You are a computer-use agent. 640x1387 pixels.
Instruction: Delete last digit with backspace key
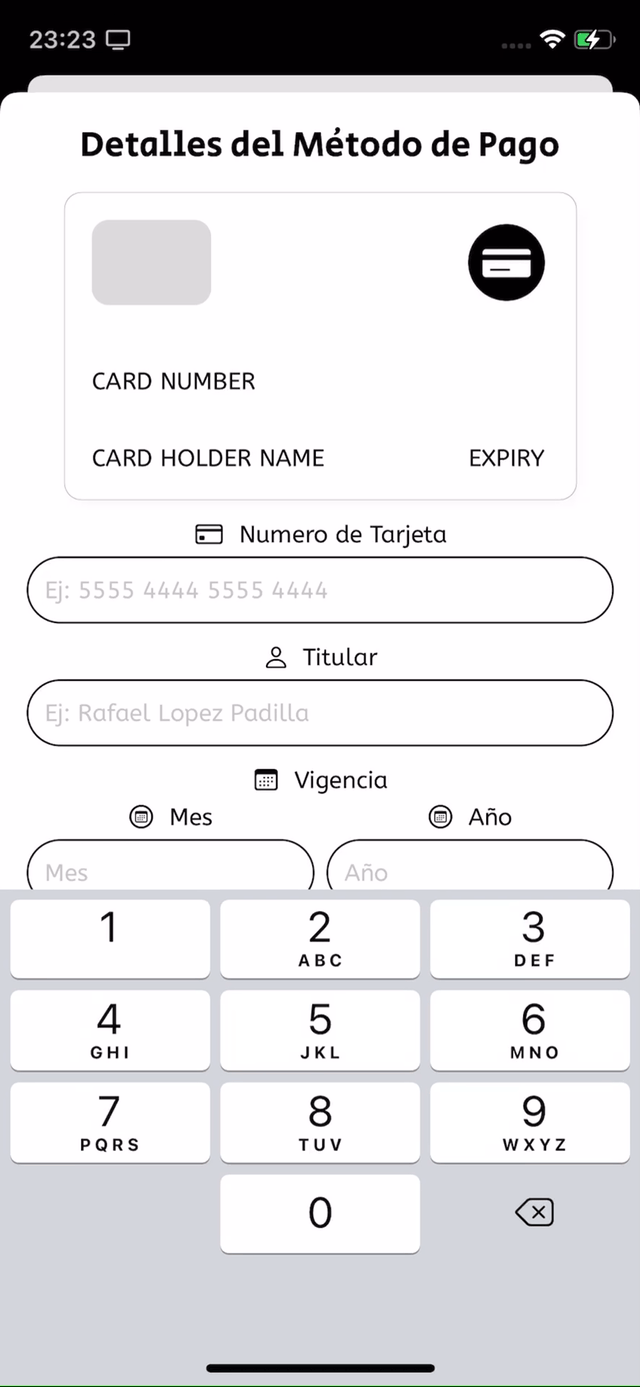click(534, 1213)
